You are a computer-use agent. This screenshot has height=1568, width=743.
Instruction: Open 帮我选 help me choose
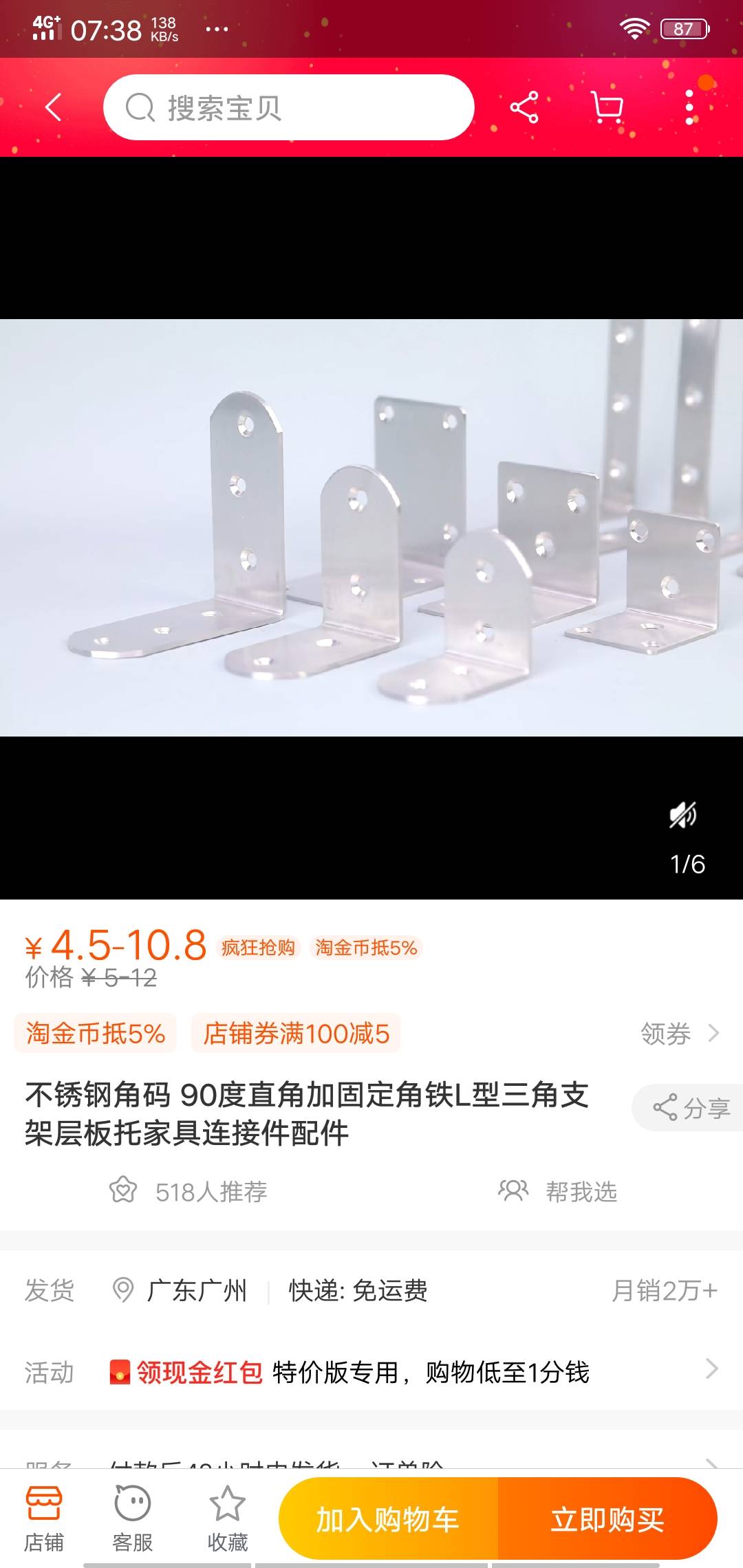559,1191
